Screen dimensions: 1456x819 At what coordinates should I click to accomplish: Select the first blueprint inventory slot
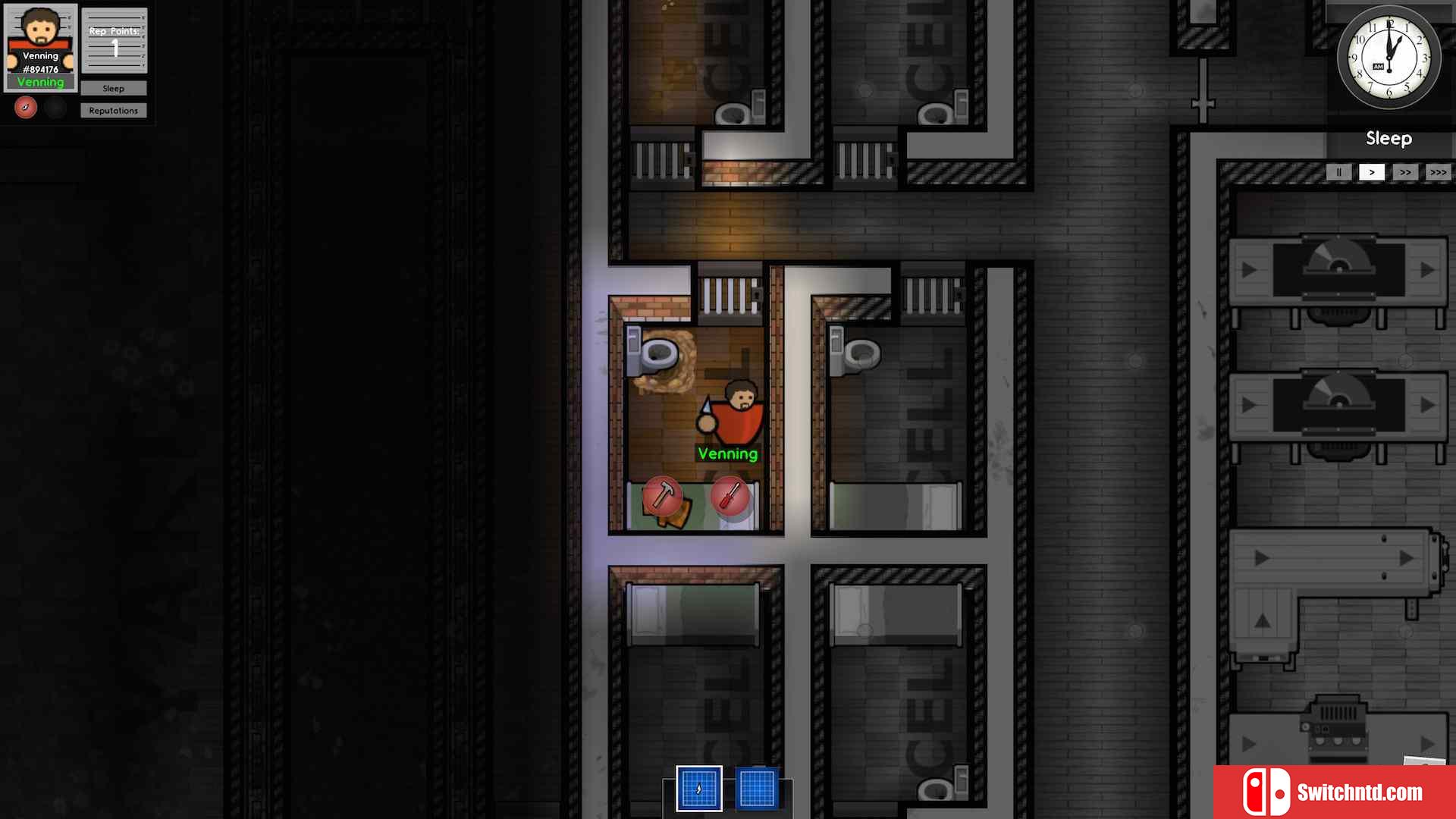[x=699, y=789]
